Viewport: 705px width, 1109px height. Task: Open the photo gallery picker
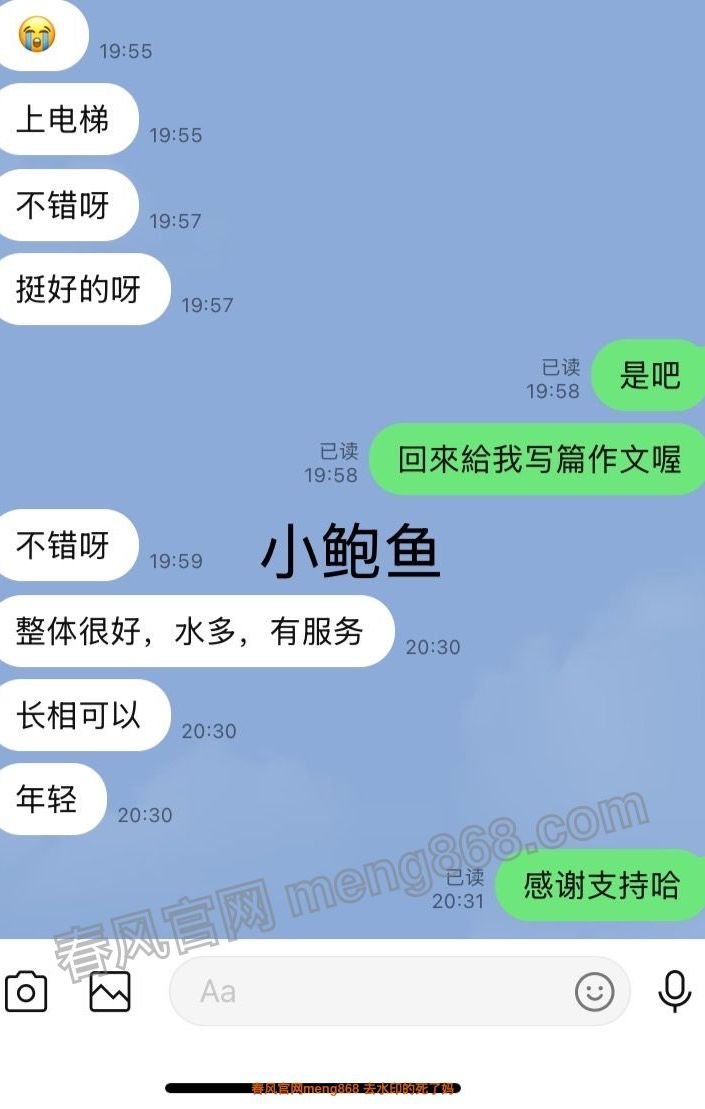(110, 991)
